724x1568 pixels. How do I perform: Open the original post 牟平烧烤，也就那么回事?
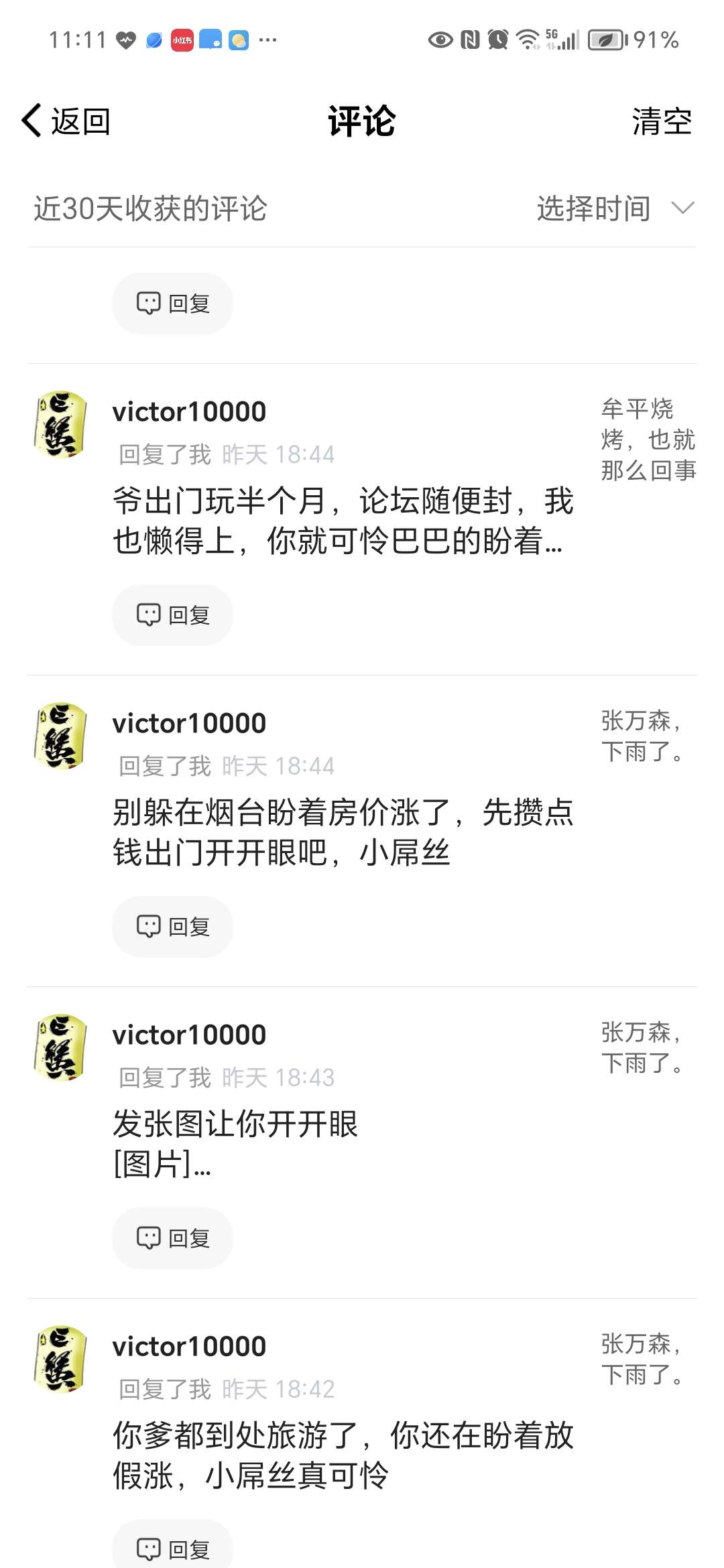[x=648, y=440]
